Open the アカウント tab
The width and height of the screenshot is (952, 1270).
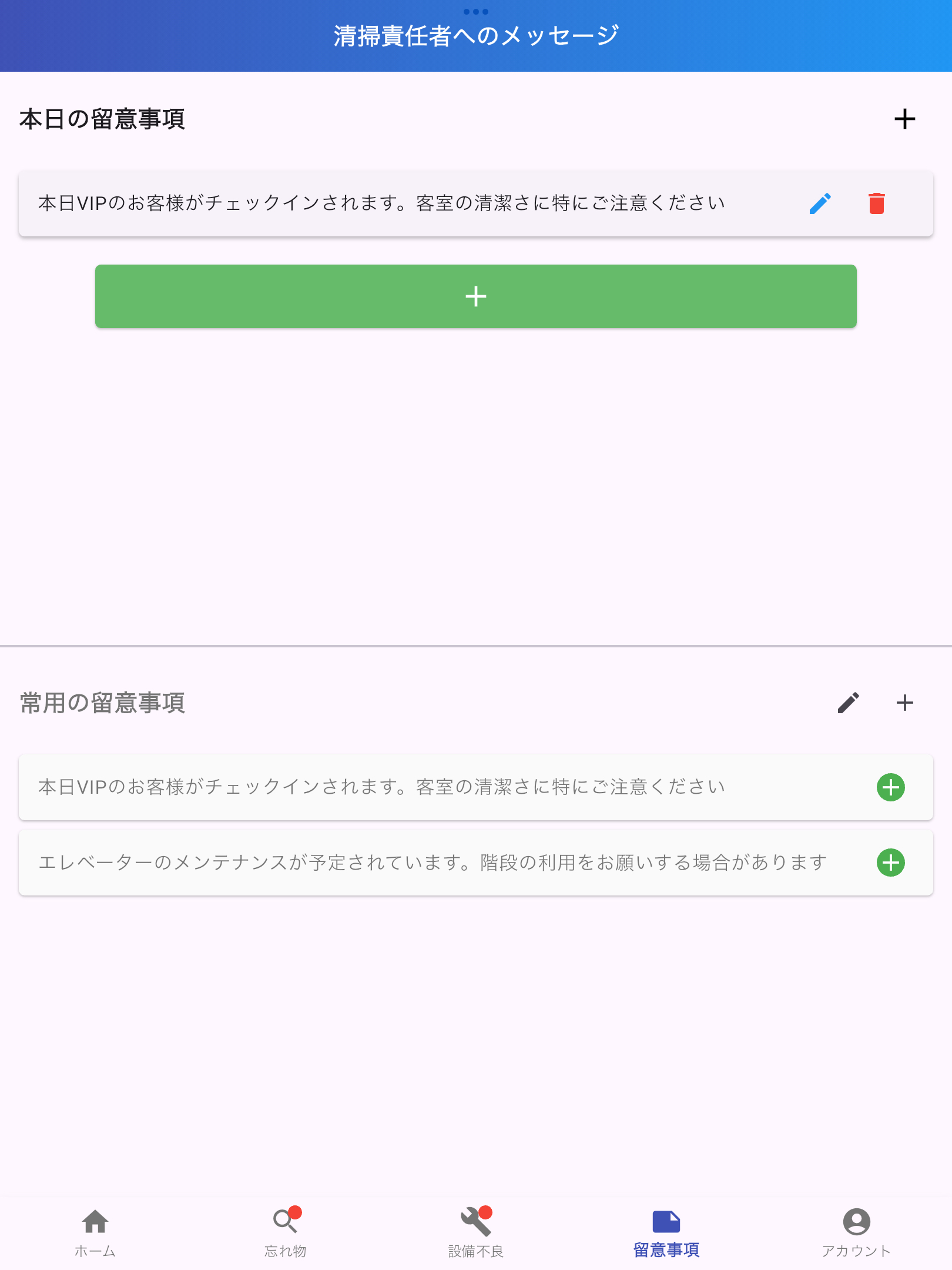(x=856, y=1232)
